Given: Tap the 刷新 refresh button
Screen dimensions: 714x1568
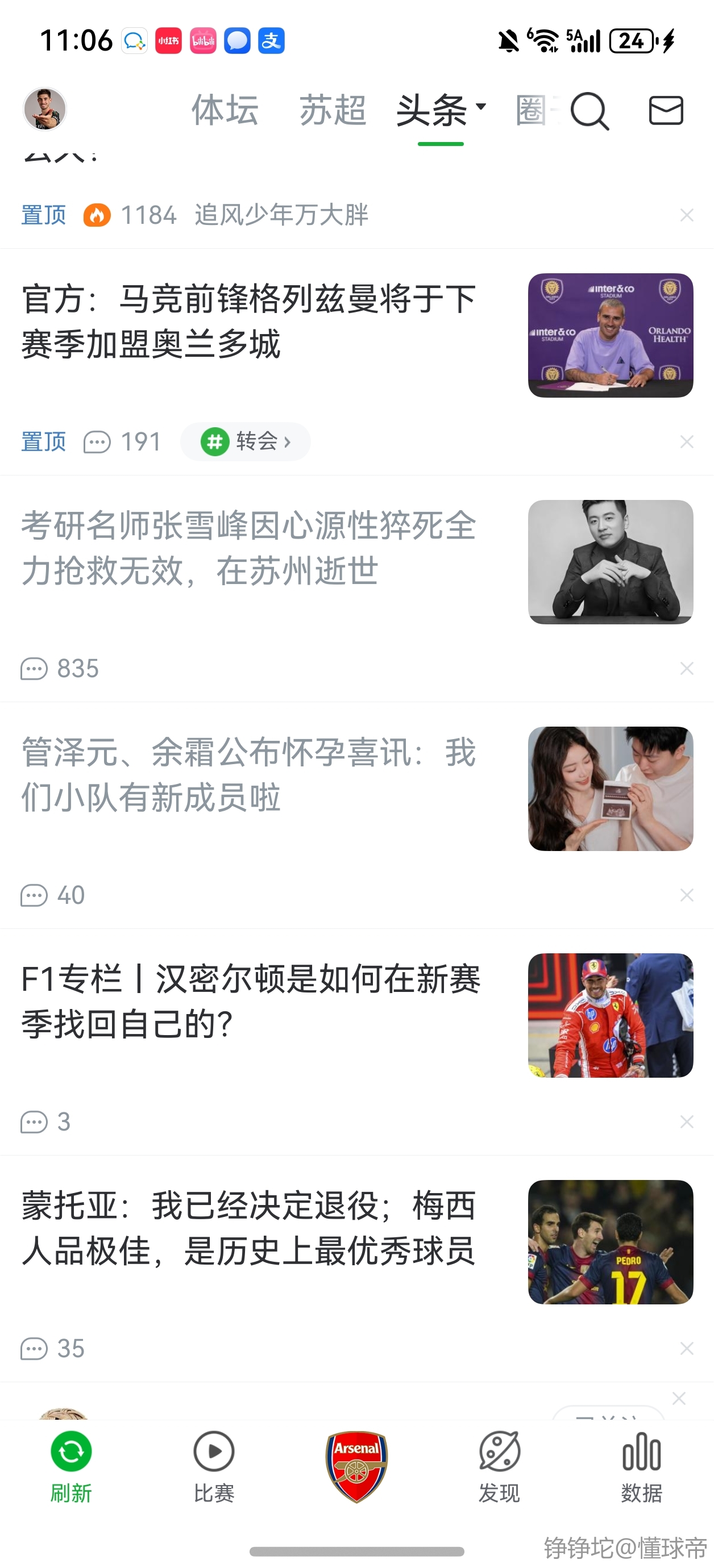Looking at the screenshot, I should pos(71,1466).
